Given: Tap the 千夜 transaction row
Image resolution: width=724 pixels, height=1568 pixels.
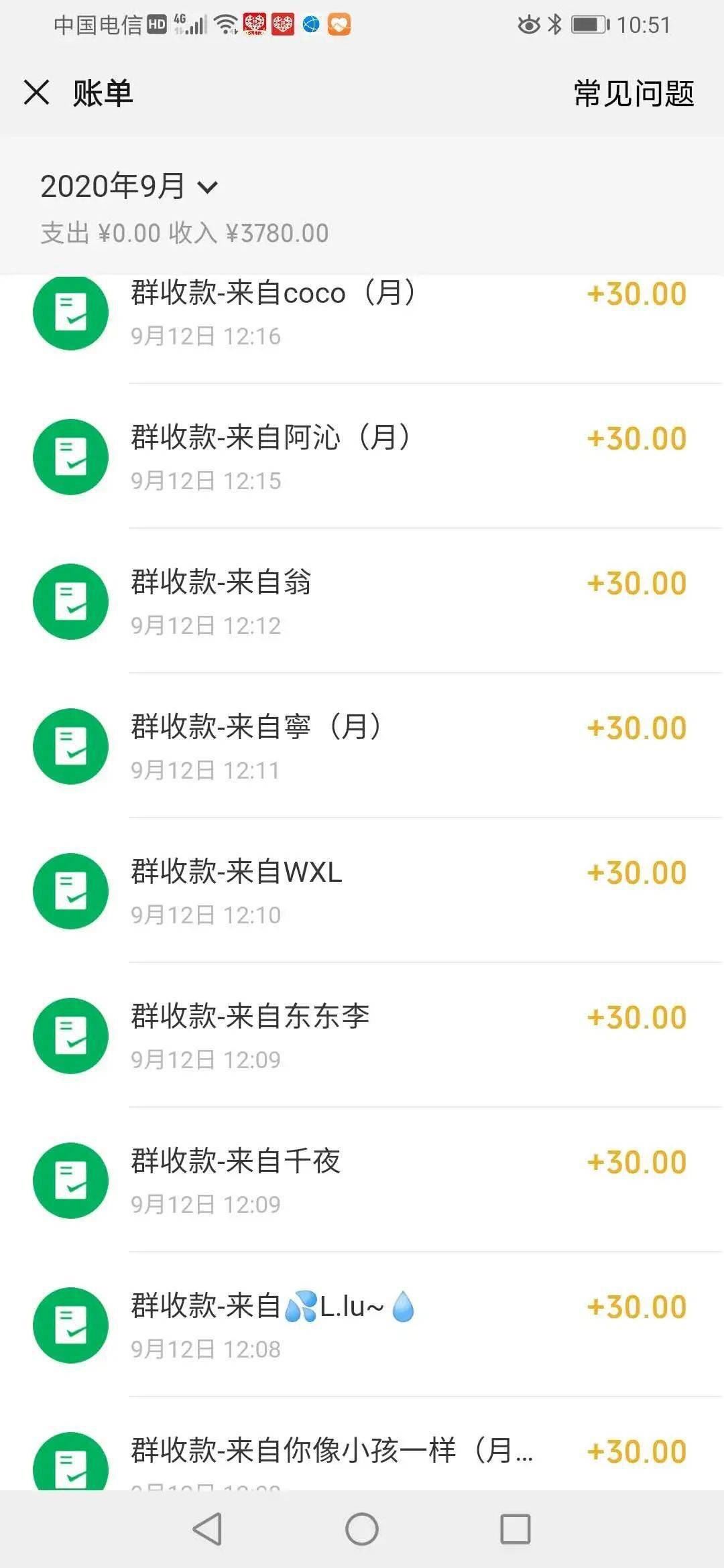Looking at the screenshot, I should tap(362, 1180).
